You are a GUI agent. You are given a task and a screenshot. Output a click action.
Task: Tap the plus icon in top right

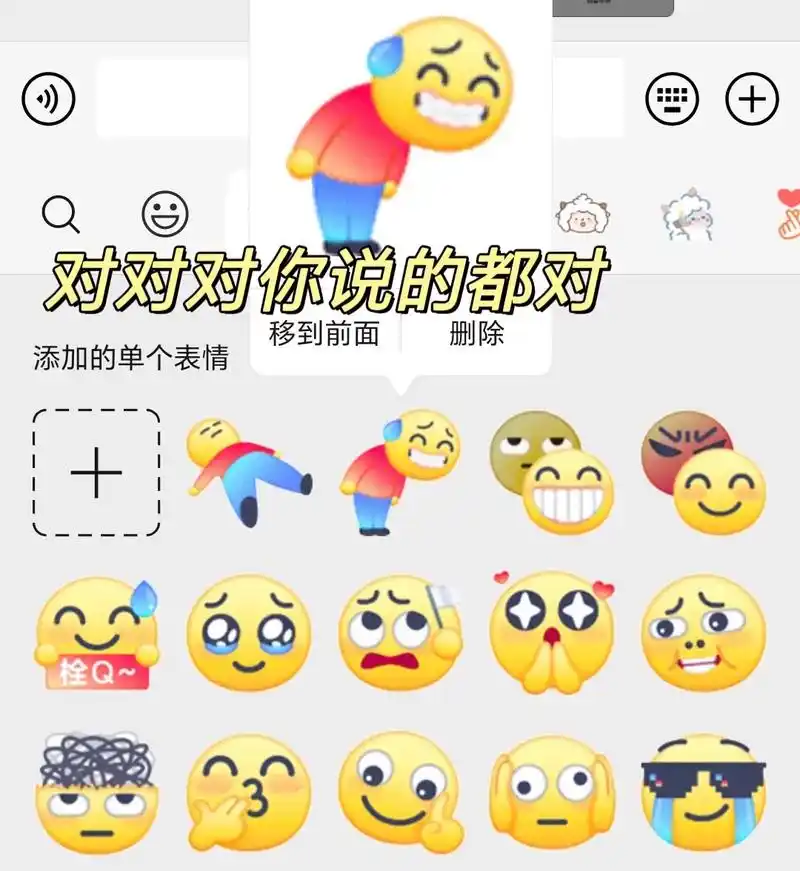pos(750,97)
